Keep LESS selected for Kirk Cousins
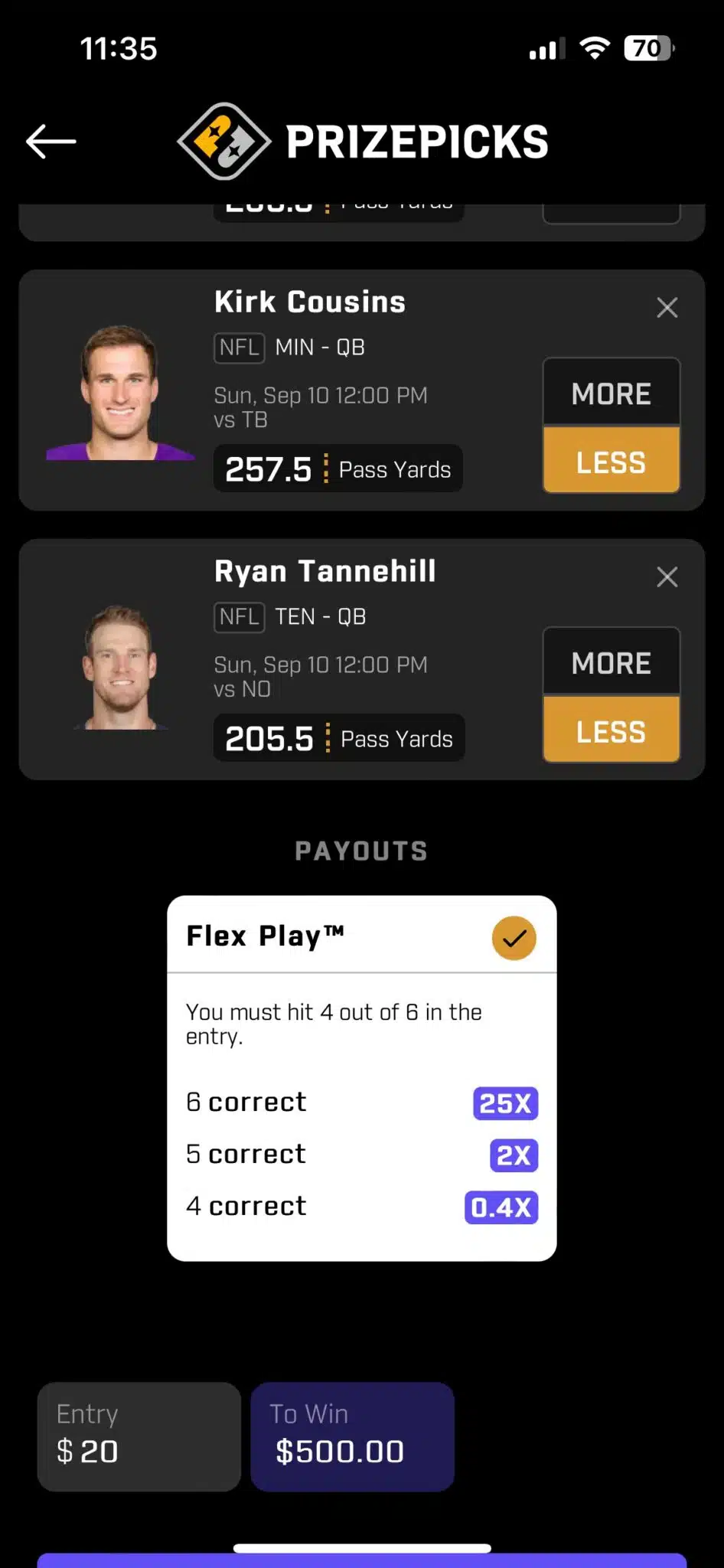Viewport: 724px width, 1568px height. pos(610,460)
